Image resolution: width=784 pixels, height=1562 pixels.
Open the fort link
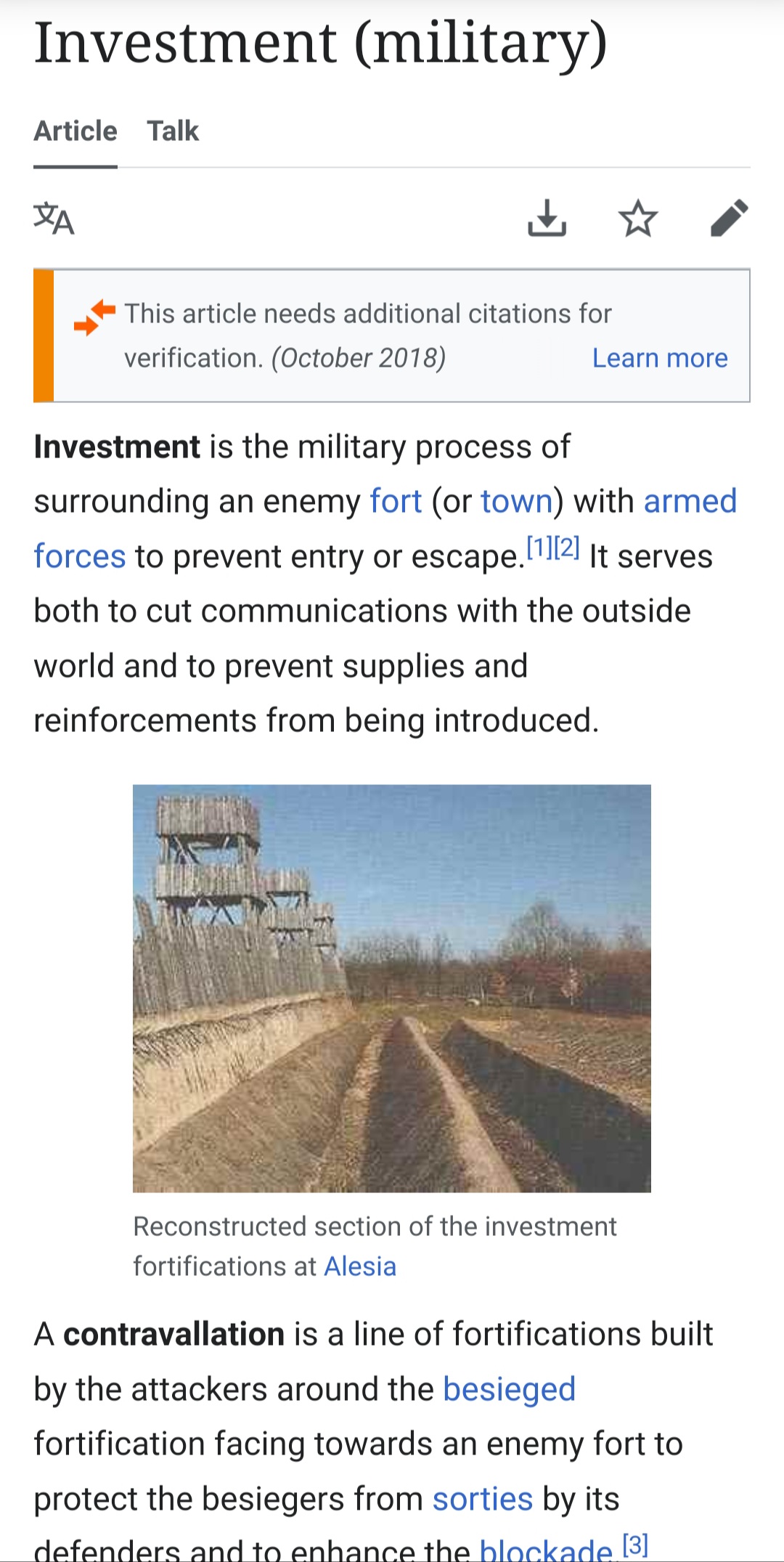coord(396,501)
